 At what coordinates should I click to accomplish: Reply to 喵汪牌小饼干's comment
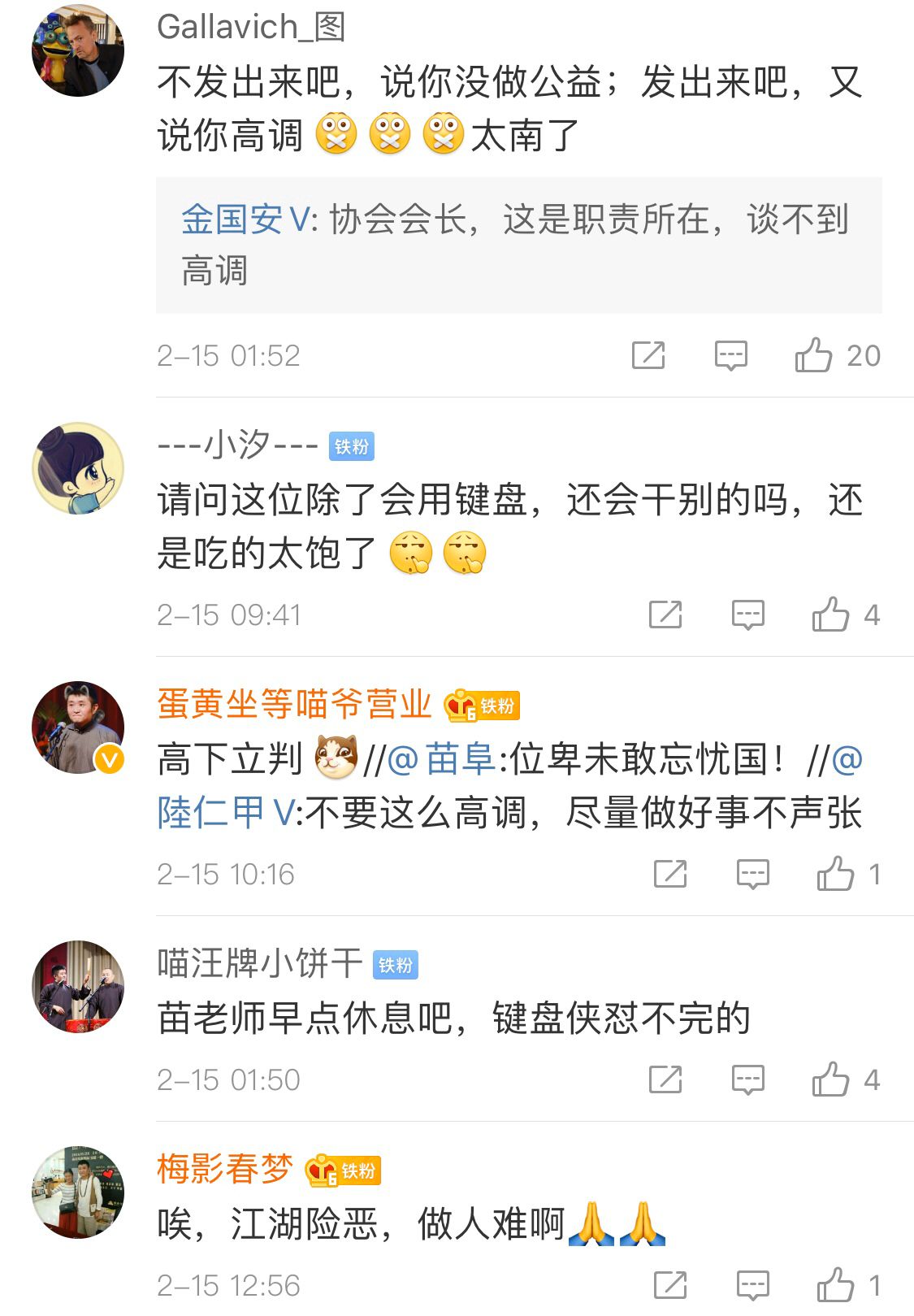747,1079
